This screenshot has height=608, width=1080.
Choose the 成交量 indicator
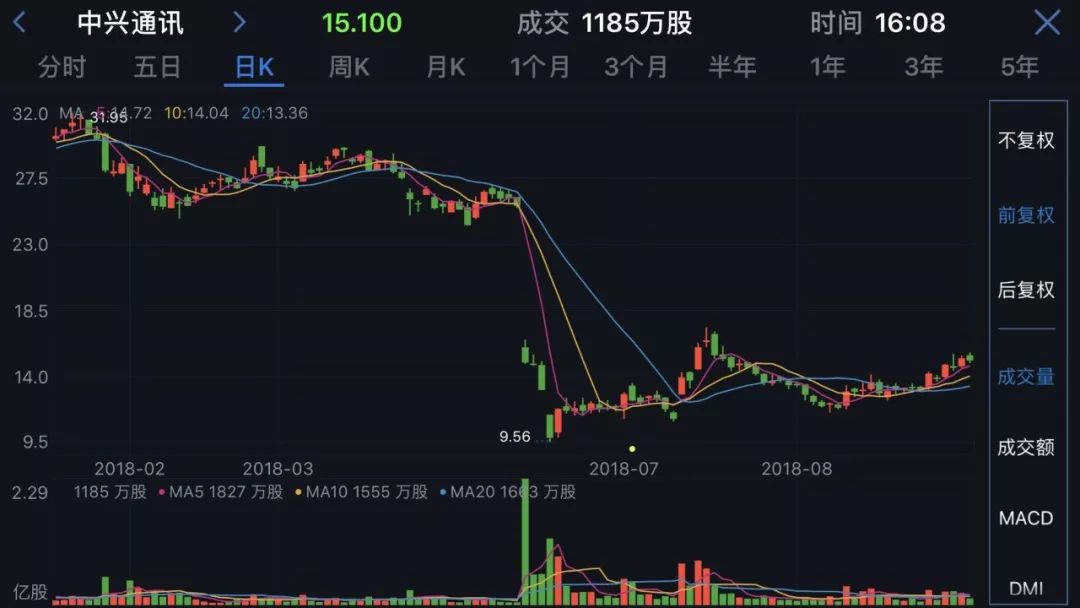1026,377
